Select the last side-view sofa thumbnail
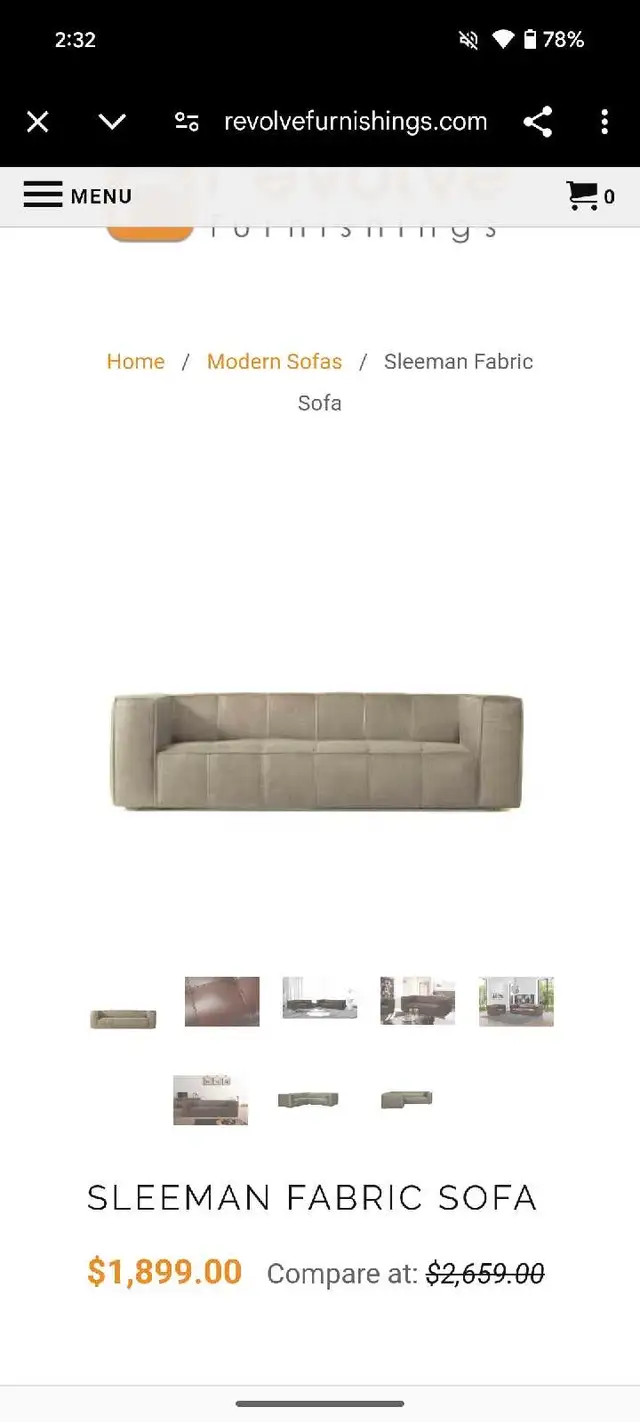Screen dimensions: 640x1422 coord(406,1100)
